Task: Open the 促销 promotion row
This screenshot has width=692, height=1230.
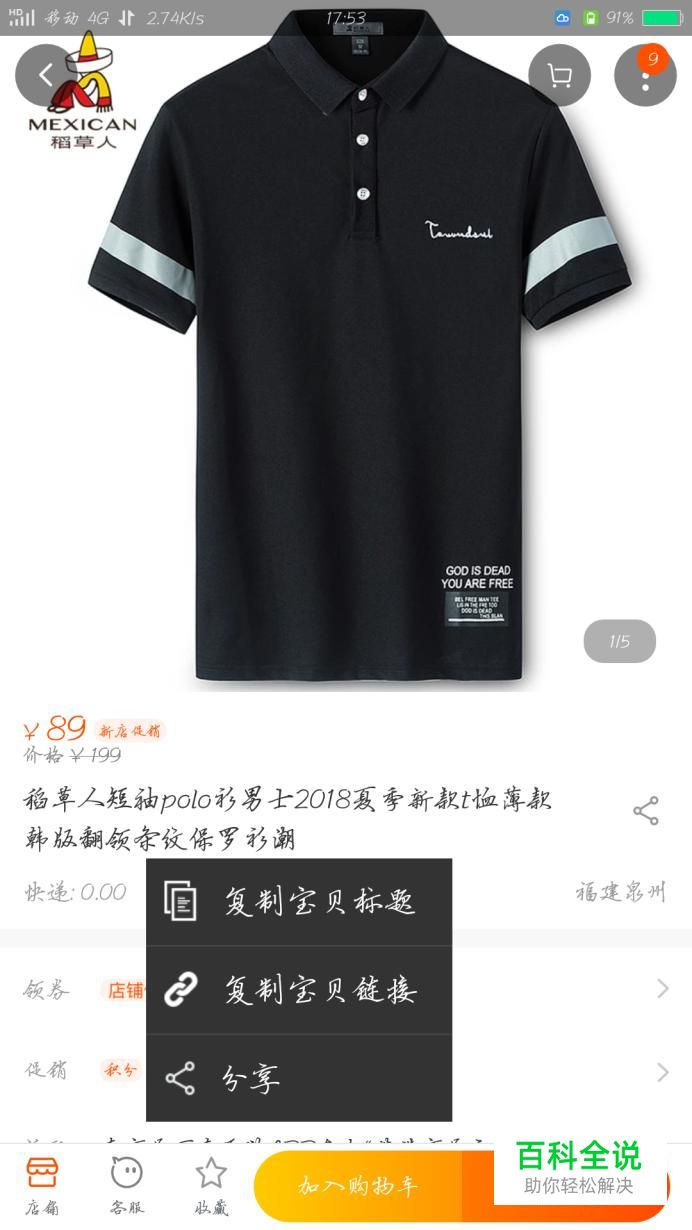Action: point(346,1071)
